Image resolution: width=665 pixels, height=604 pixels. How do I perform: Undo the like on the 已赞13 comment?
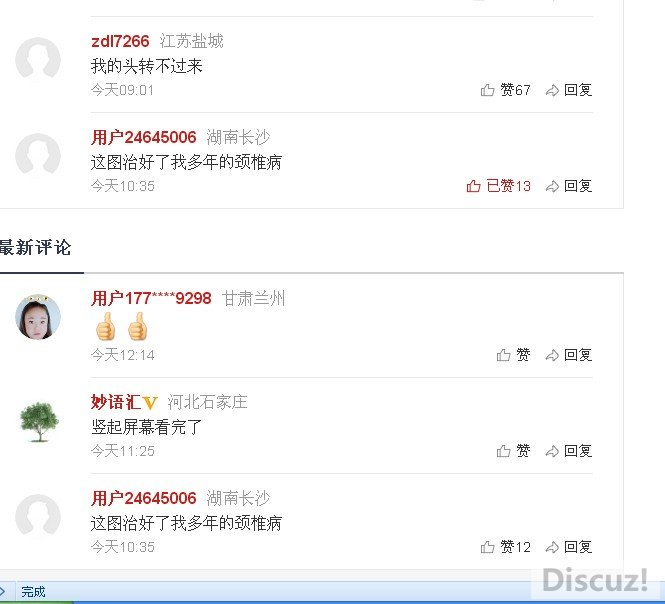(x=499, y=186)
